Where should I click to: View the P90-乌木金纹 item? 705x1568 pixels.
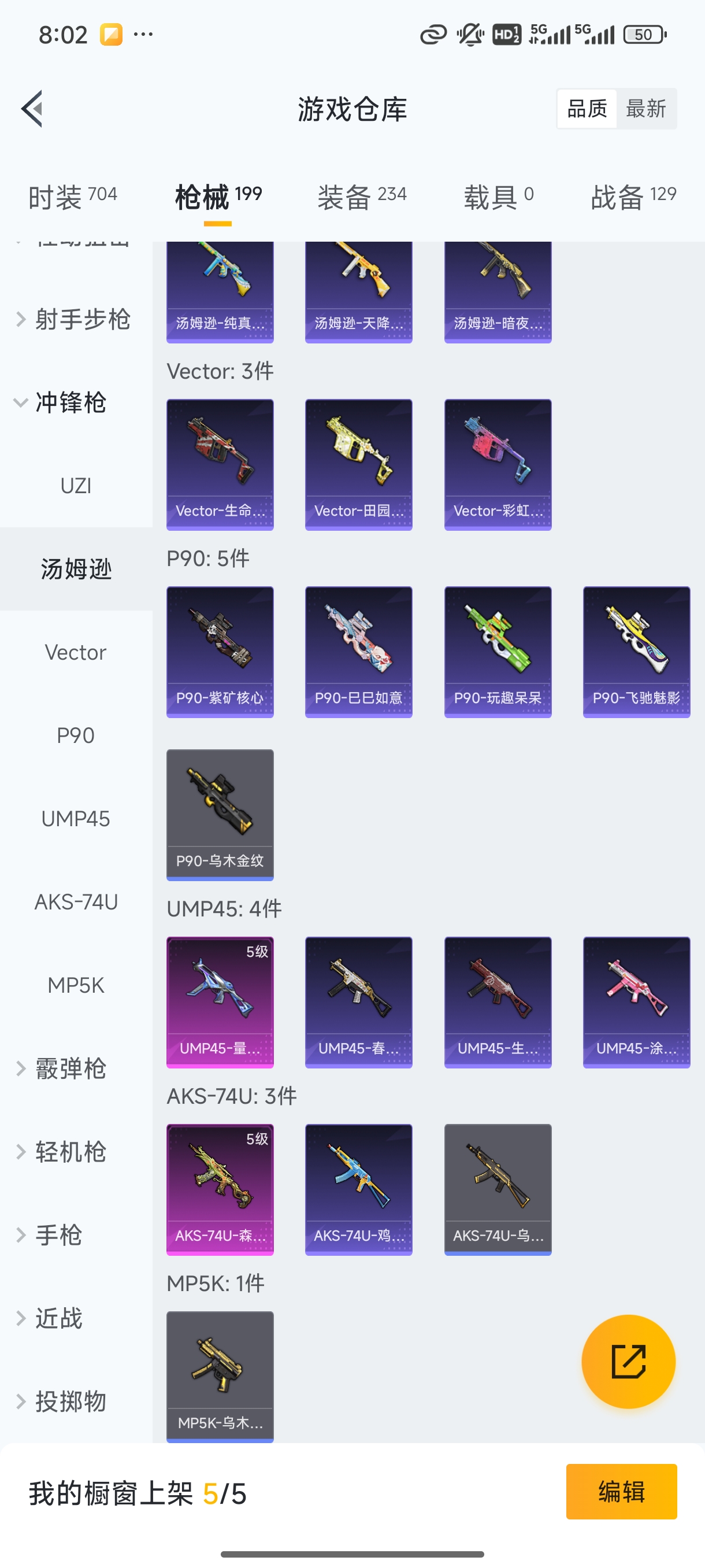(220, 815)
